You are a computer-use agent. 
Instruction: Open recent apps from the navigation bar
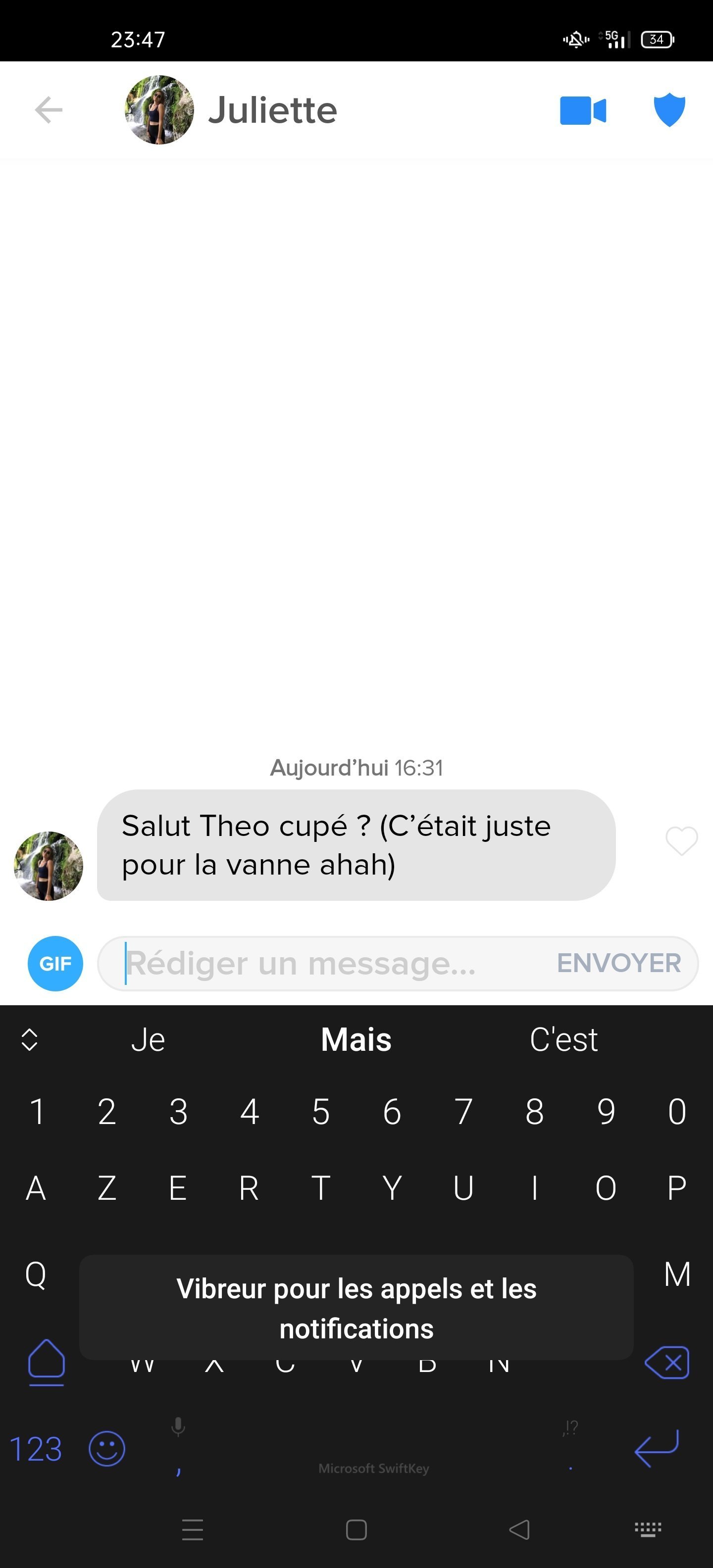pos(193,1530)
